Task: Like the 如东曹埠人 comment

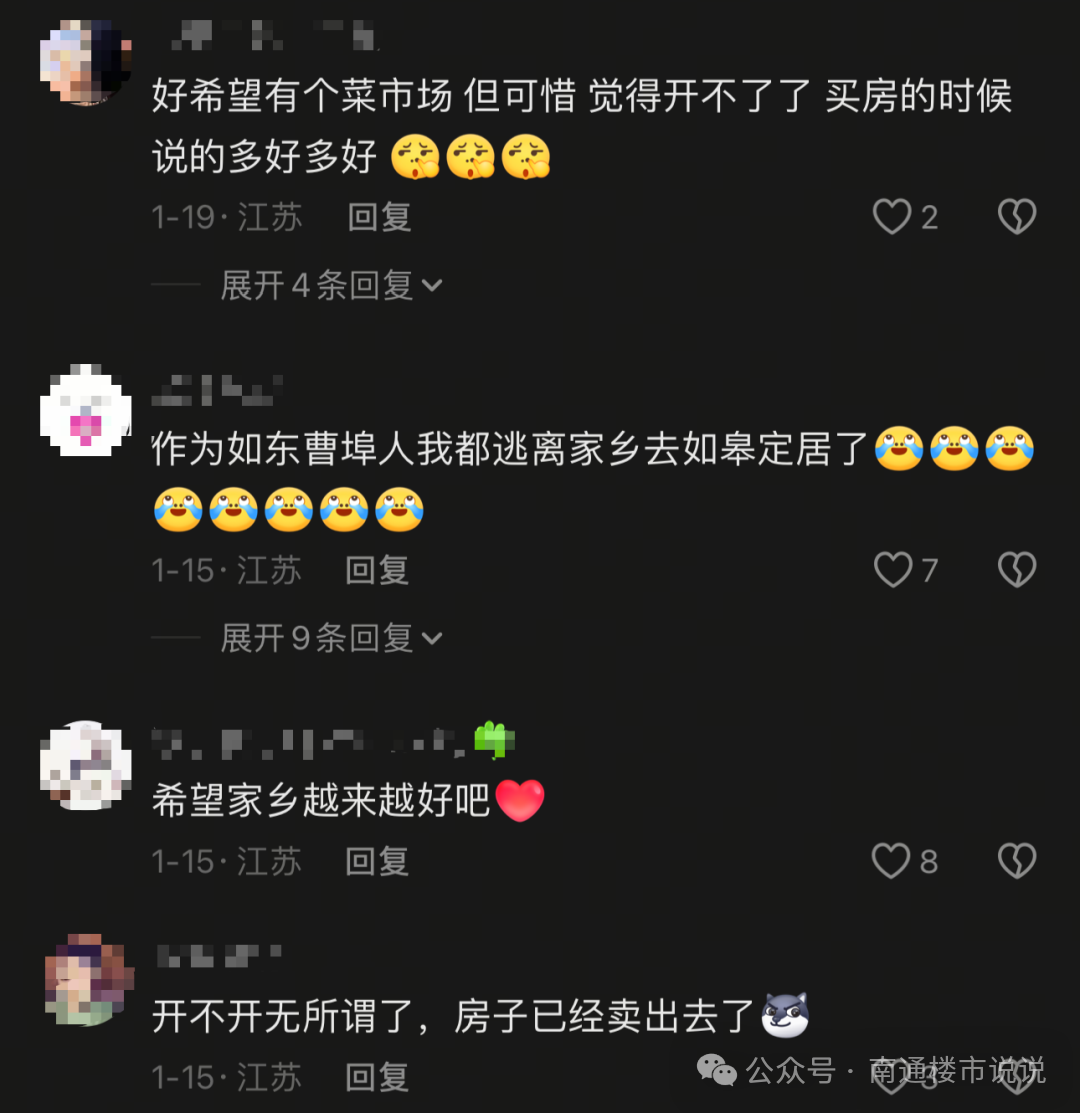Action: click(x=892, y=570)
